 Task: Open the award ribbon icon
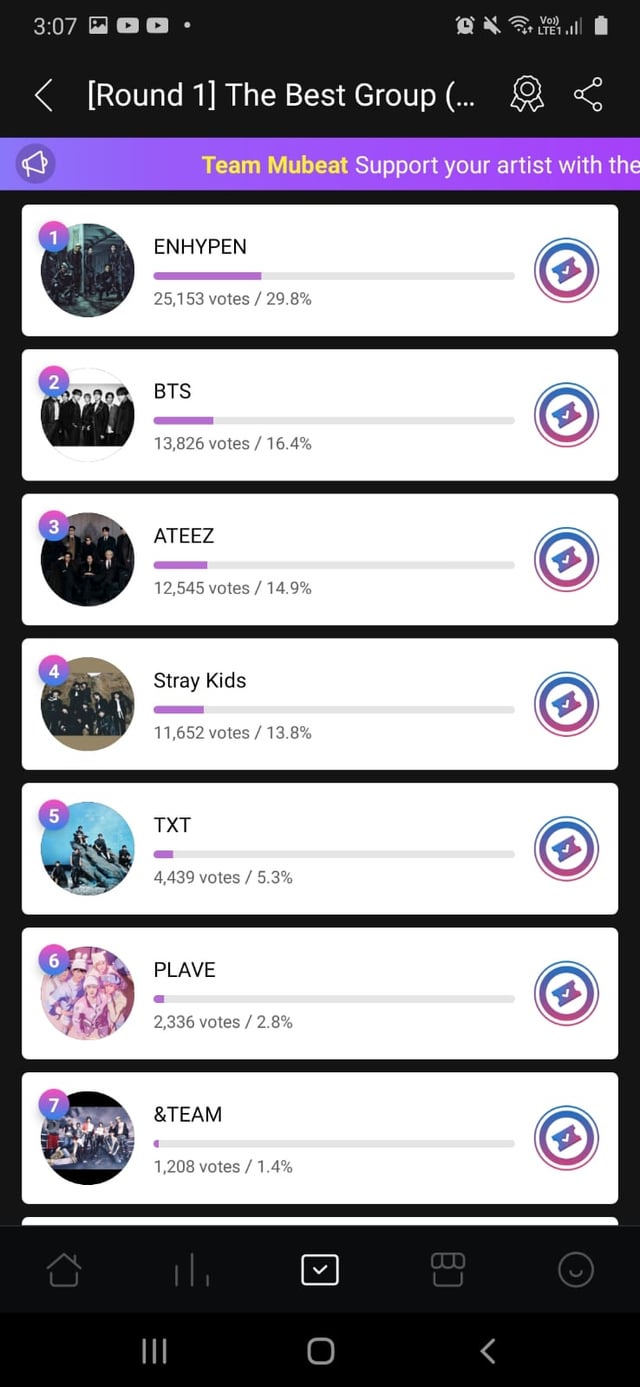click(527, 95)
